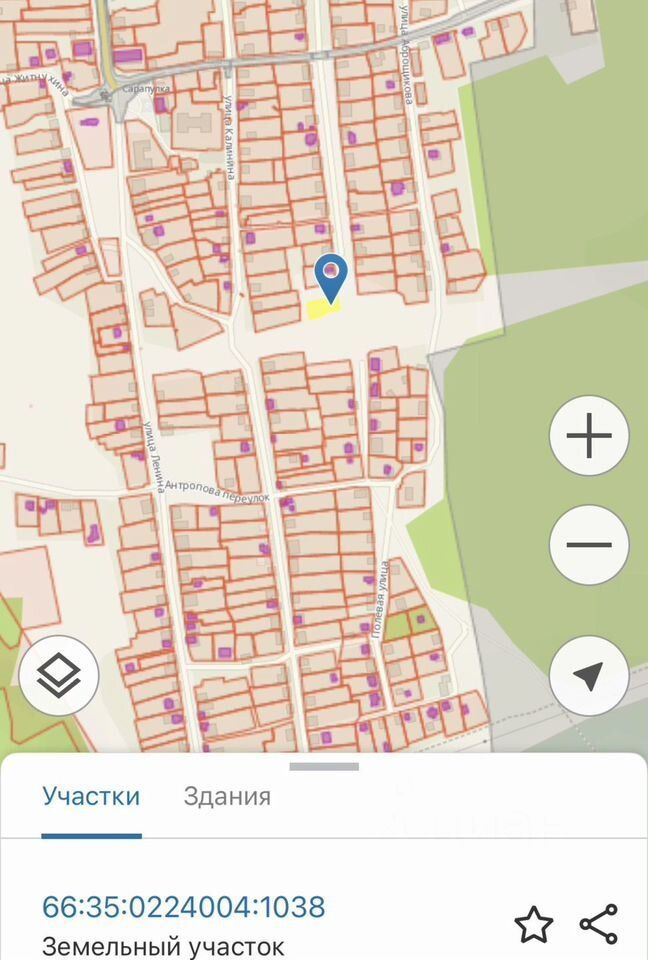Switch to the Участки tab
648x960 pixels.
coord(91,797)
